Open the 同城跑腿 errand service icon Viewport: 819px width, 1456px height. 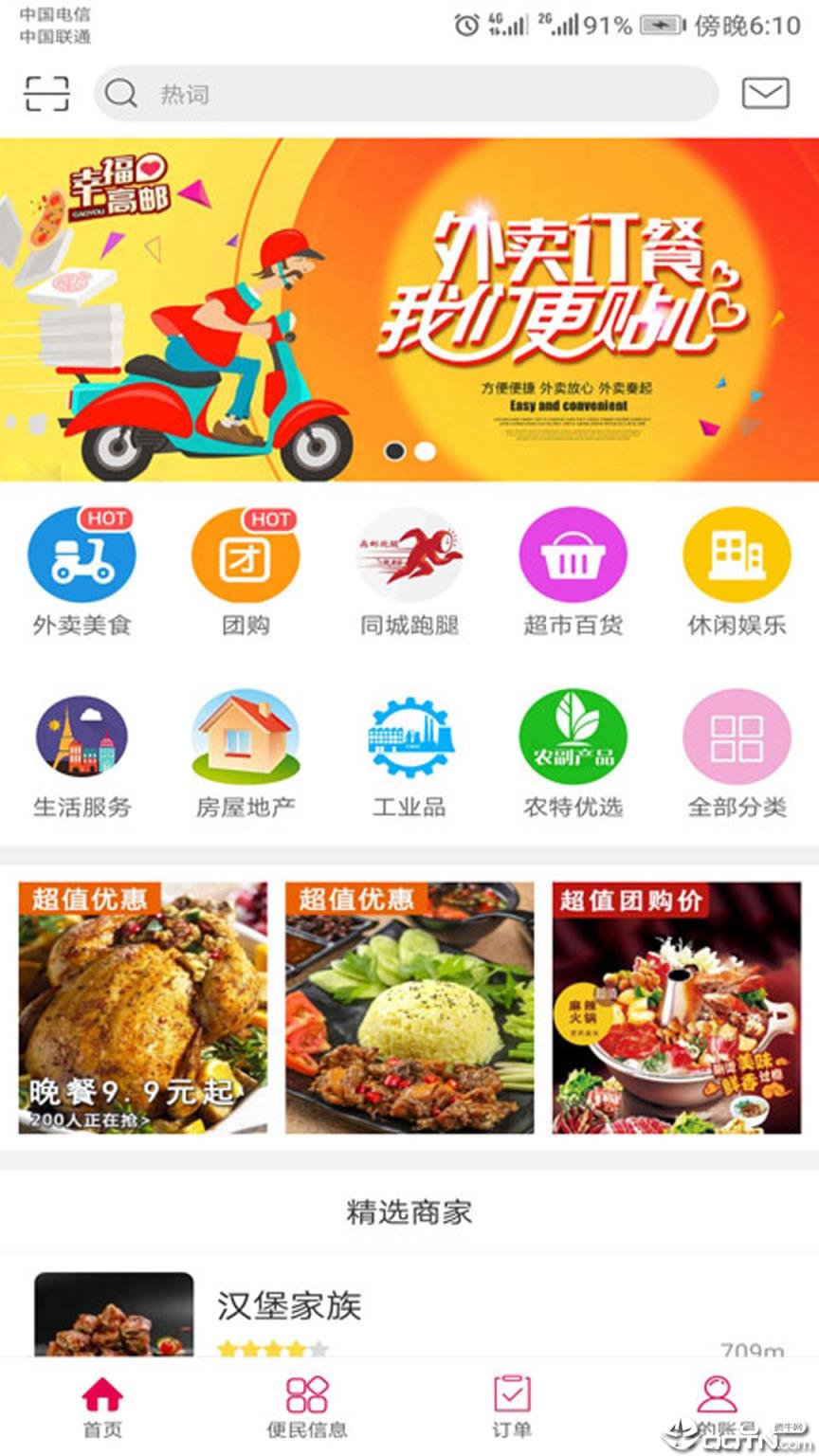pos(409,555)
